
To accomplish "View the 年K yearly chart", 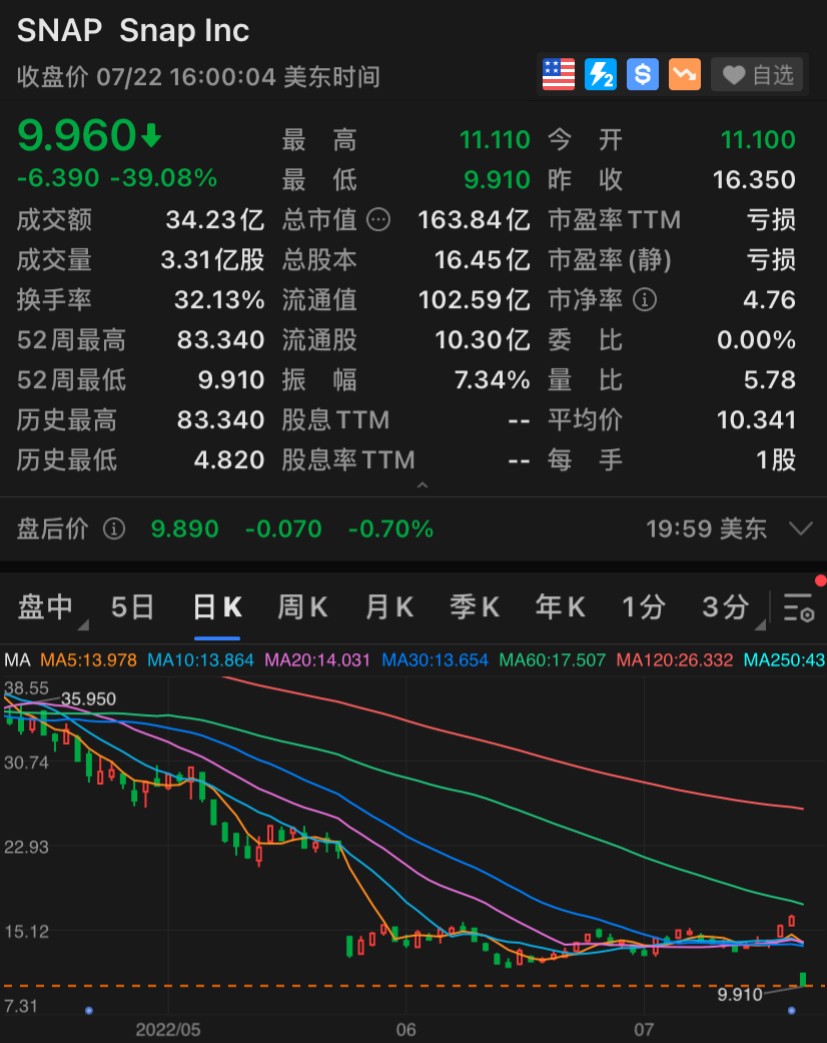I will pos(560,606).
